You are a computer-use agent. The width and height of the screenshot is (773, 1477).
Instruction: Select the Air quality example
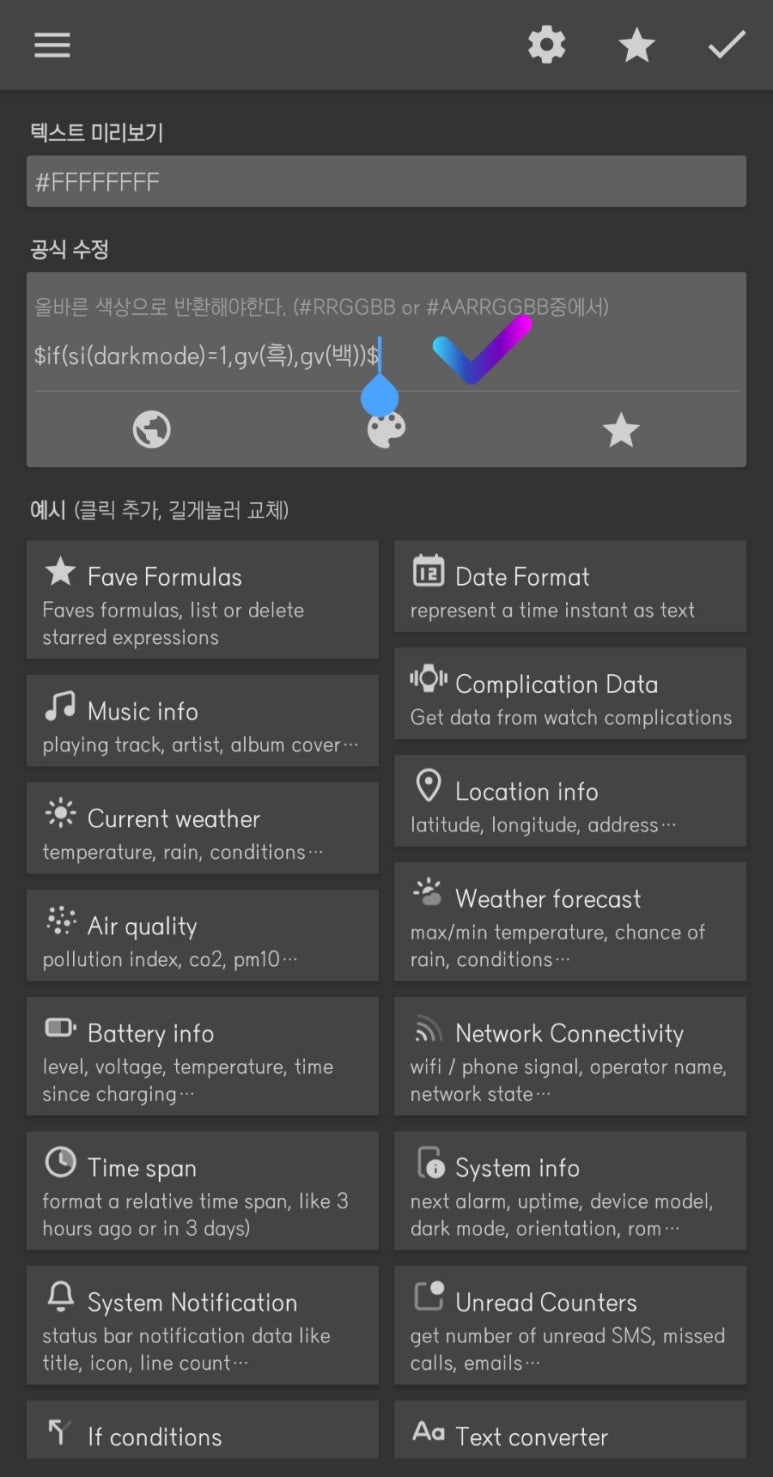(x=202, y=936)
